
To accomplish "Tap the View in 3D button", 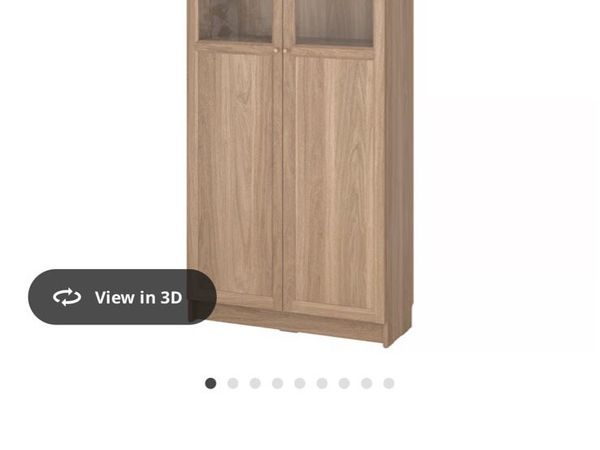I will (122, 297).
